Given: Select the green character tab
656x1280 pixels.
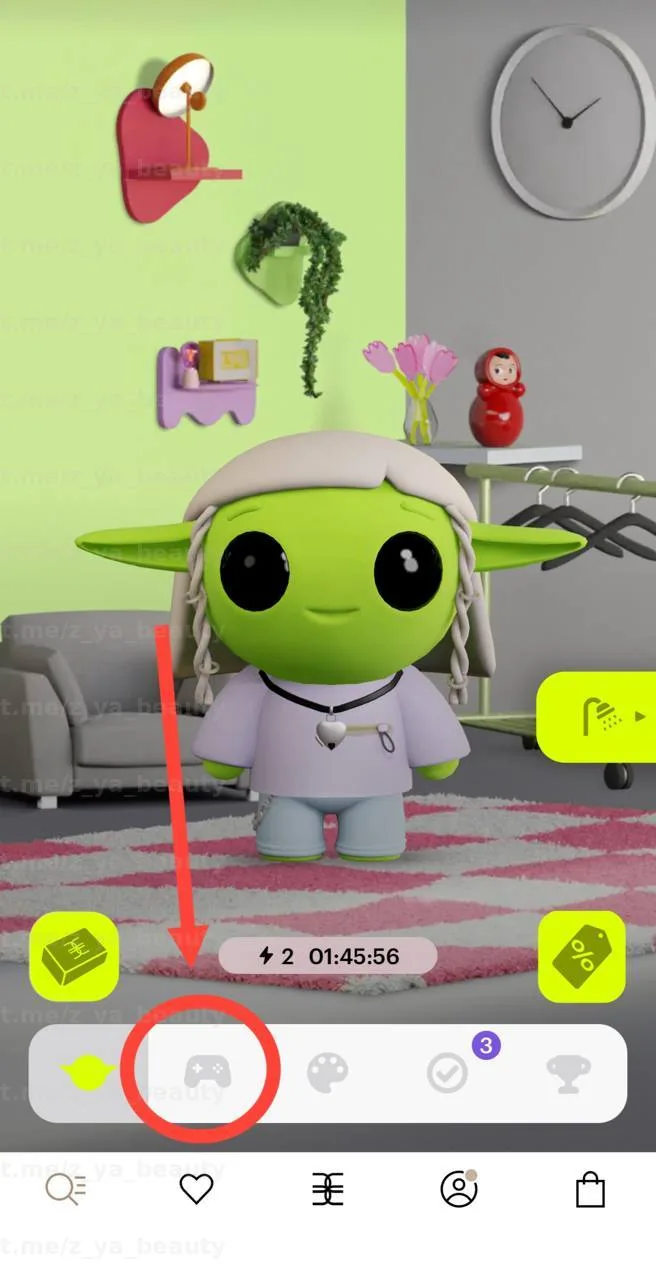Looking at the screenshot, I should point(89,1074).
